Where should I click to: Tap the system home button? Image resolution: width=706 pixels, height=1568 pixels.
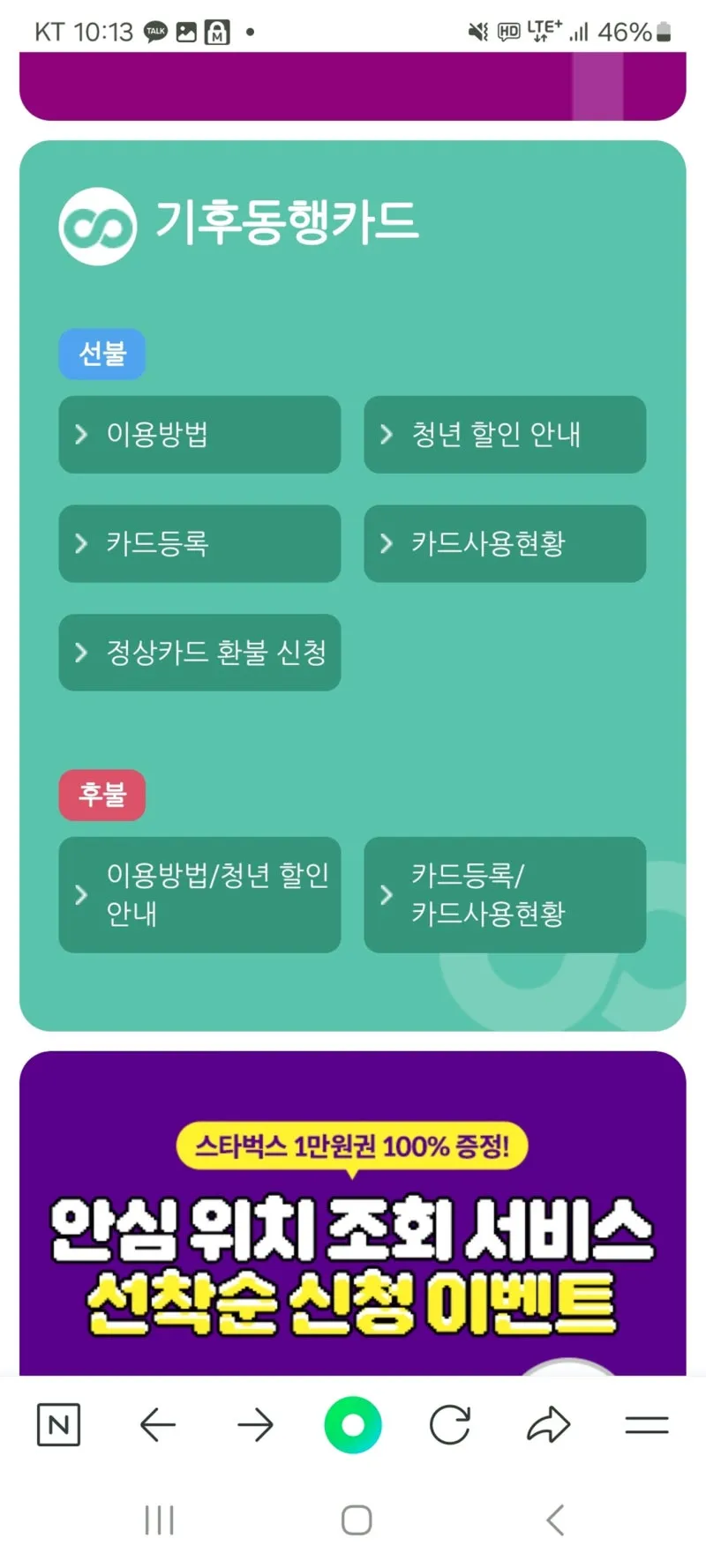pyautogui.click(x=357, y=1519)
